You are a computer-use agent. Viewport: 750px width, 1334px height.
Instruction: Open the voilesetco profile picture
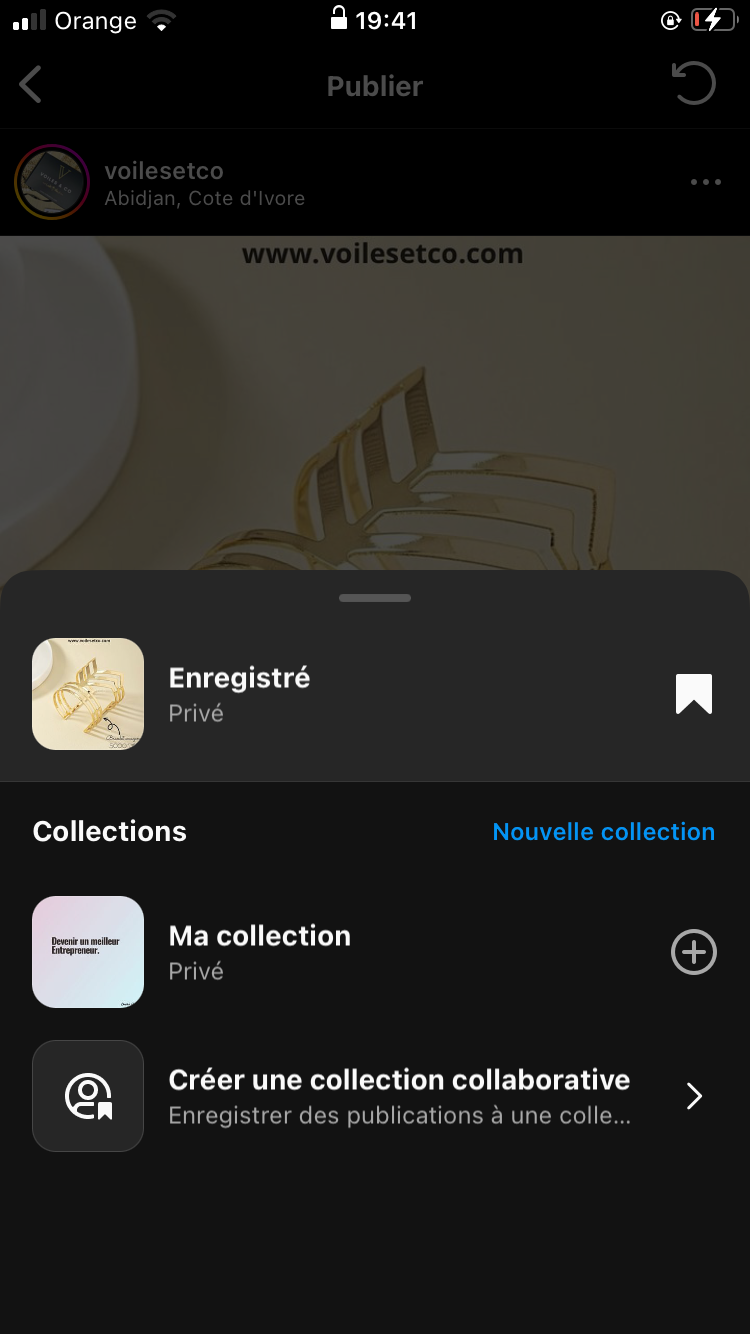point(52,182)
